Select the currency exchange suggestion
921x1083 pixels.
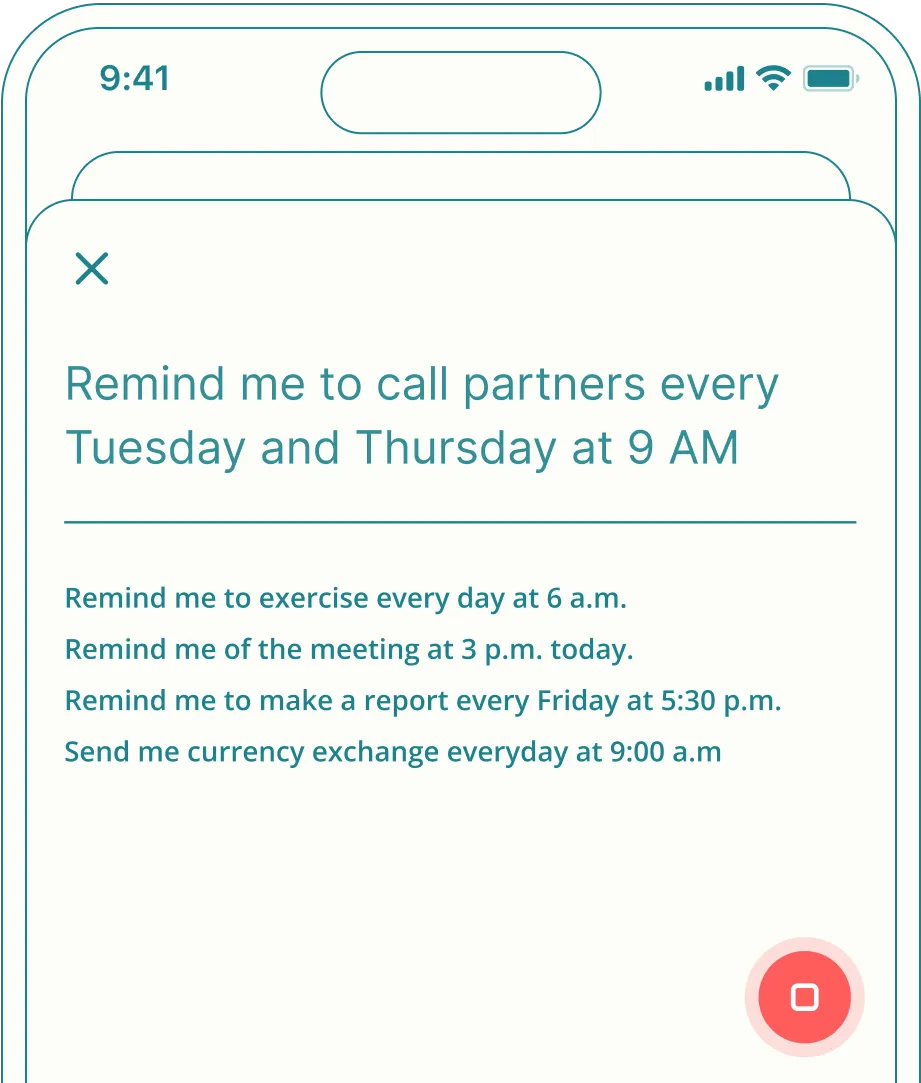(392, 751)
